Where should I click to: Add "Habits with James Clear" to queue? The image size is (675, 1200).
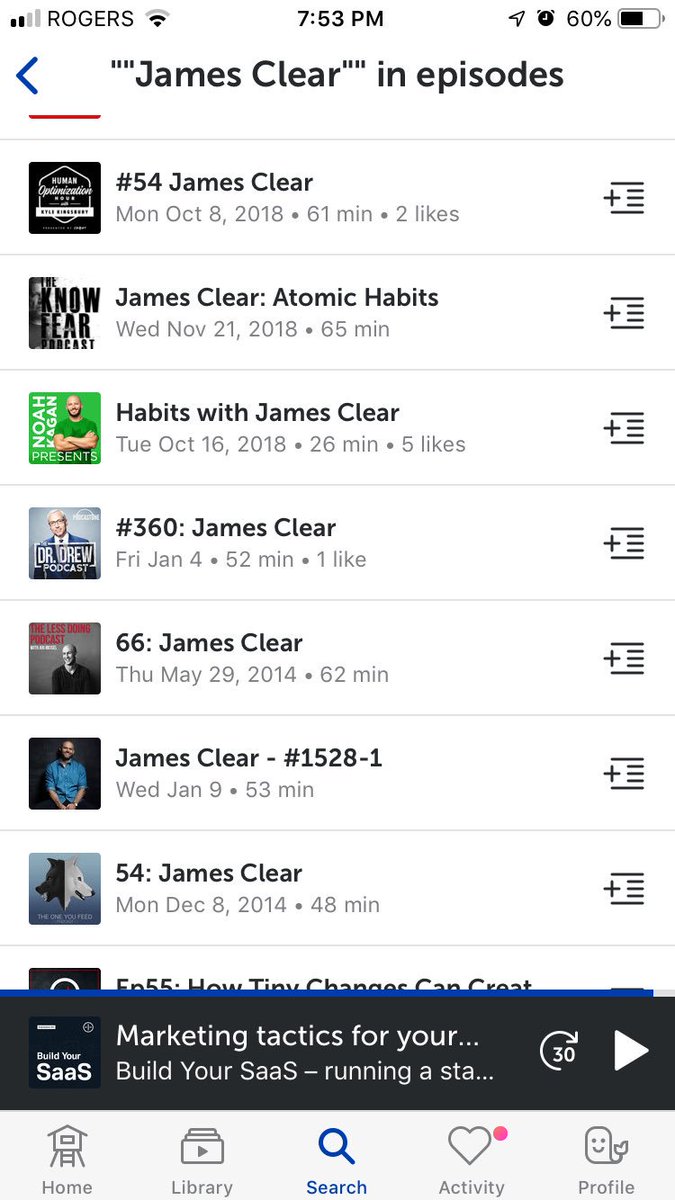point(624,428)
